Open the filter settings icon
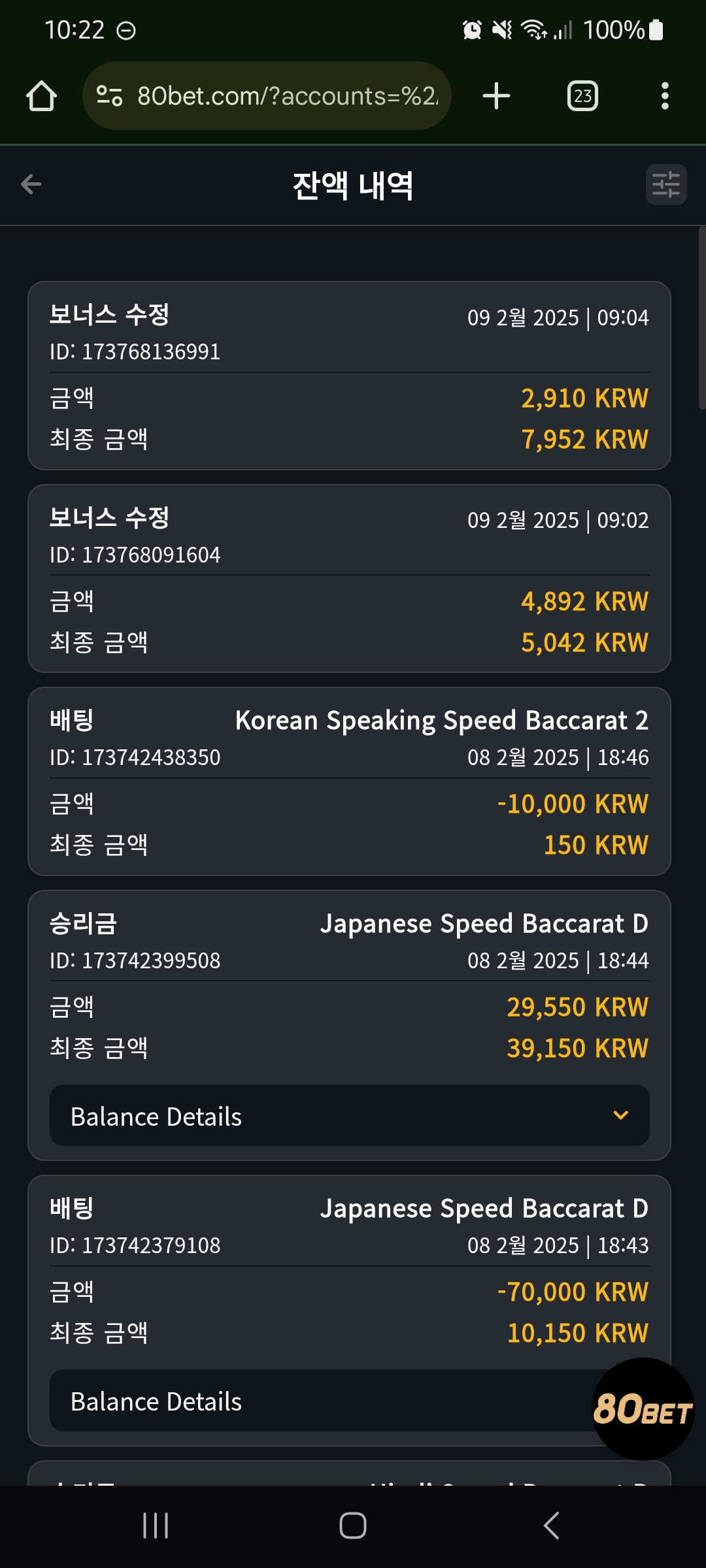 666,184
